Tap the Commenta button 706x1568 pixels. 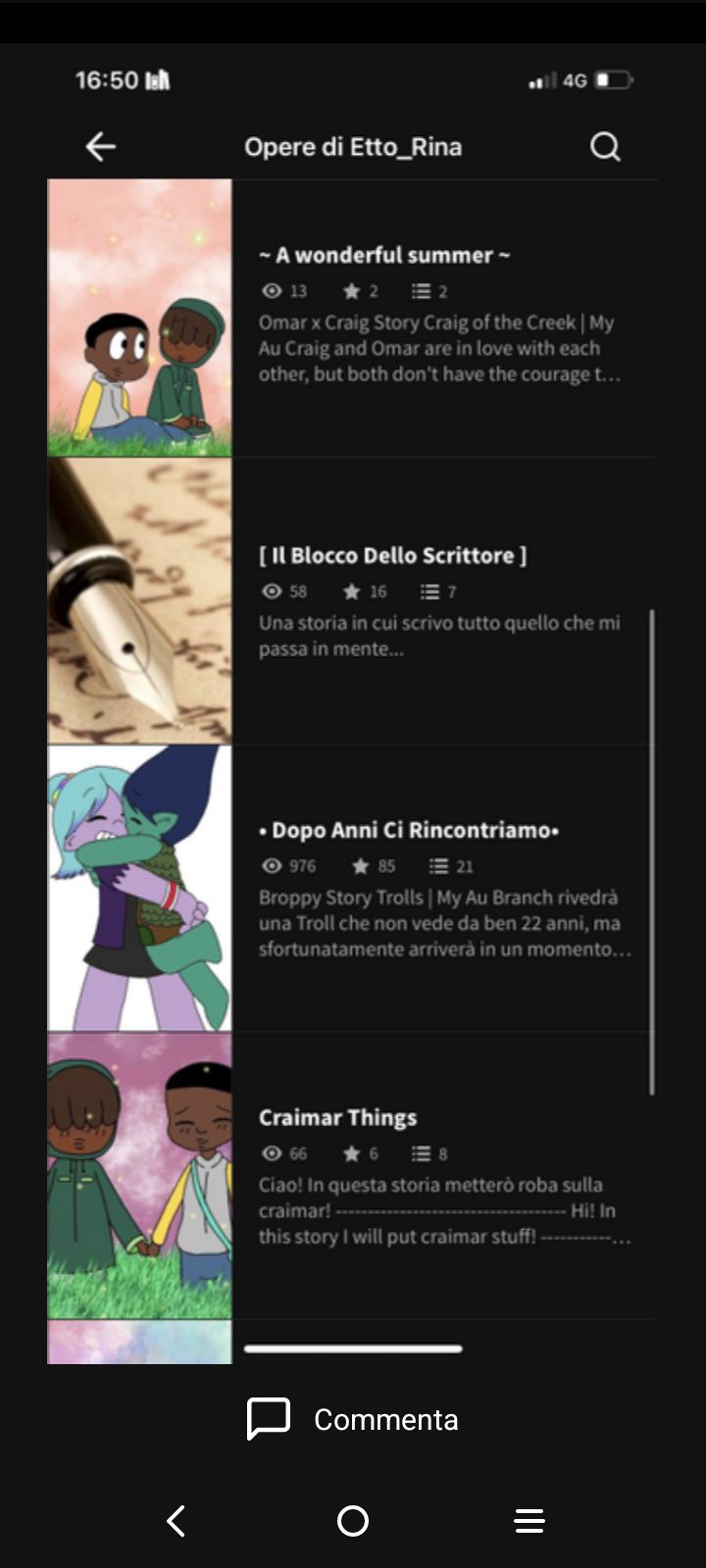click(x=353, y=1419)
